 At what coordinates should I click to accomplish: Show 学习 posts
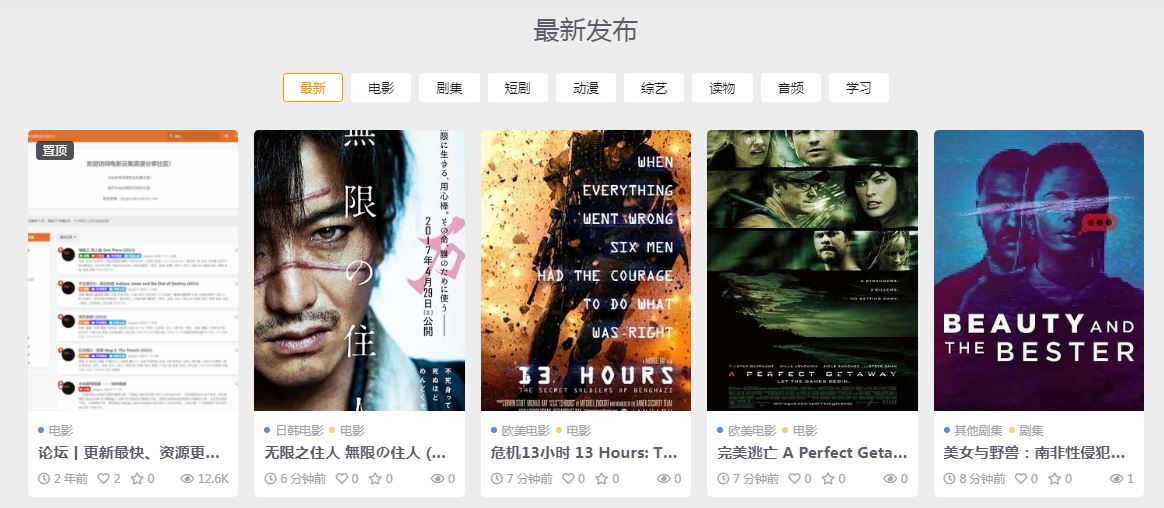[858, 88]
